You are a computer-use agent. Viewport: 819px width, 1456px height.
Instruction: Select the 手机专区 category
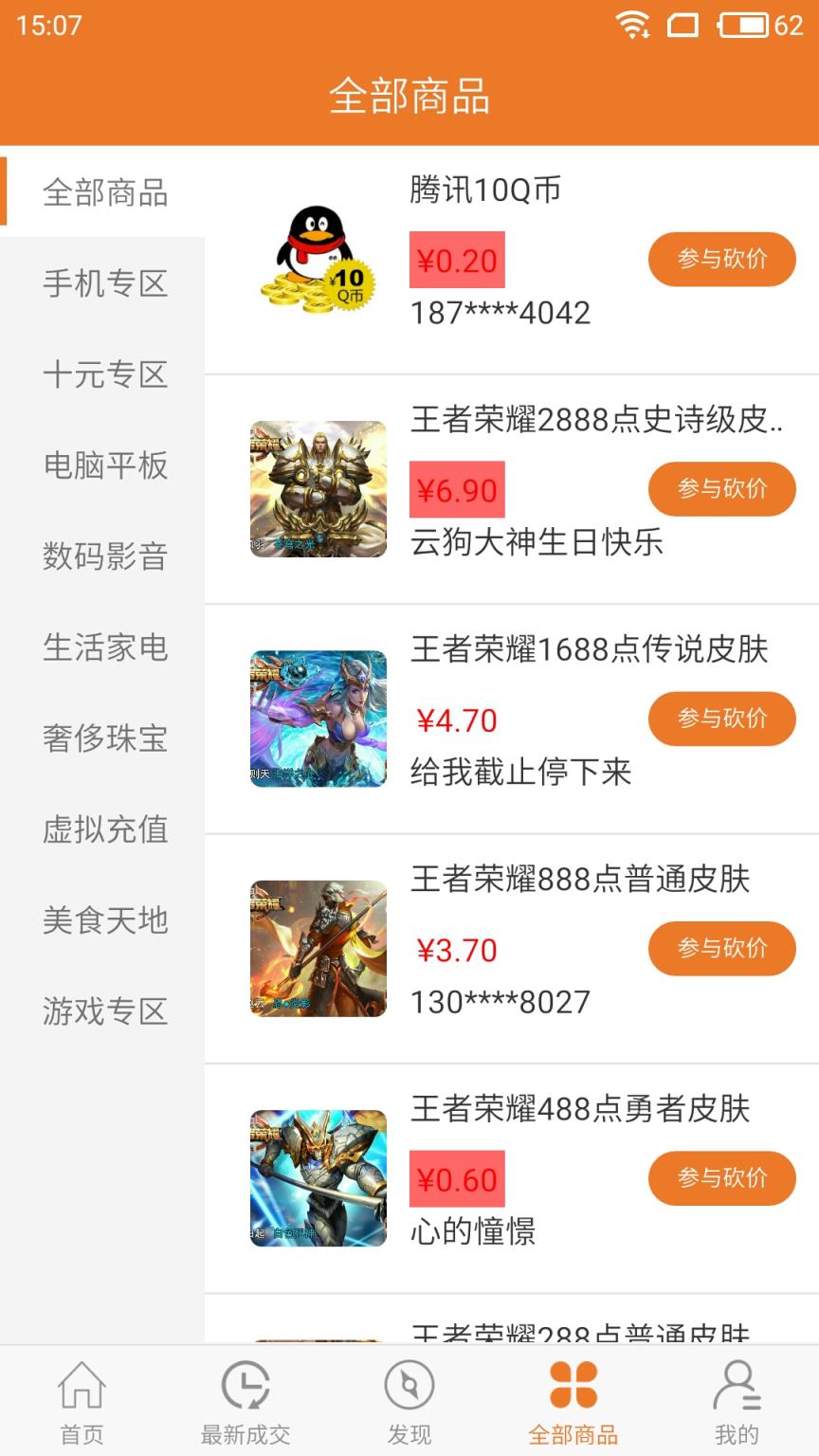point(105,284)
